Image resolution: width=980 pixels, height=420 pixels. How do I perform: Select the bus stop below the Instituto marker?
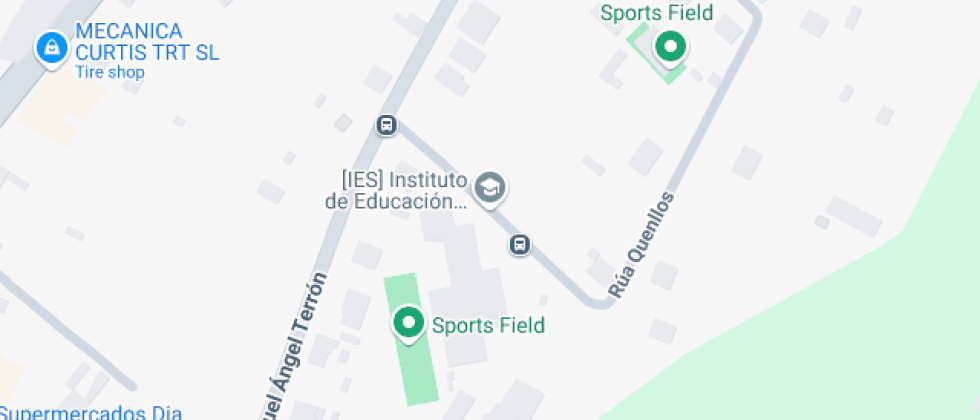click(519, 244)
